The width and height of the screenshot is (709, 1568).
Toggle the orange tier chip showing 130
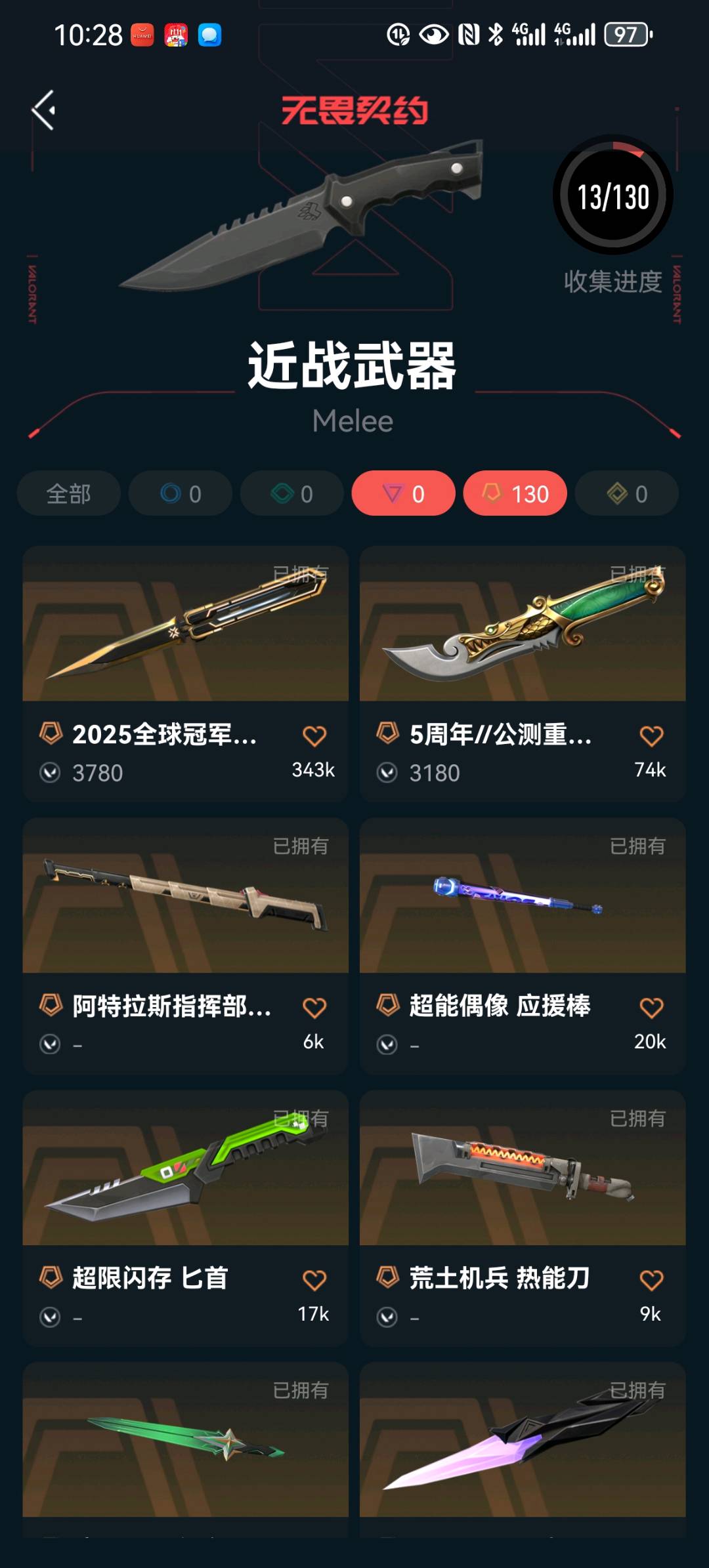(515, 494)
